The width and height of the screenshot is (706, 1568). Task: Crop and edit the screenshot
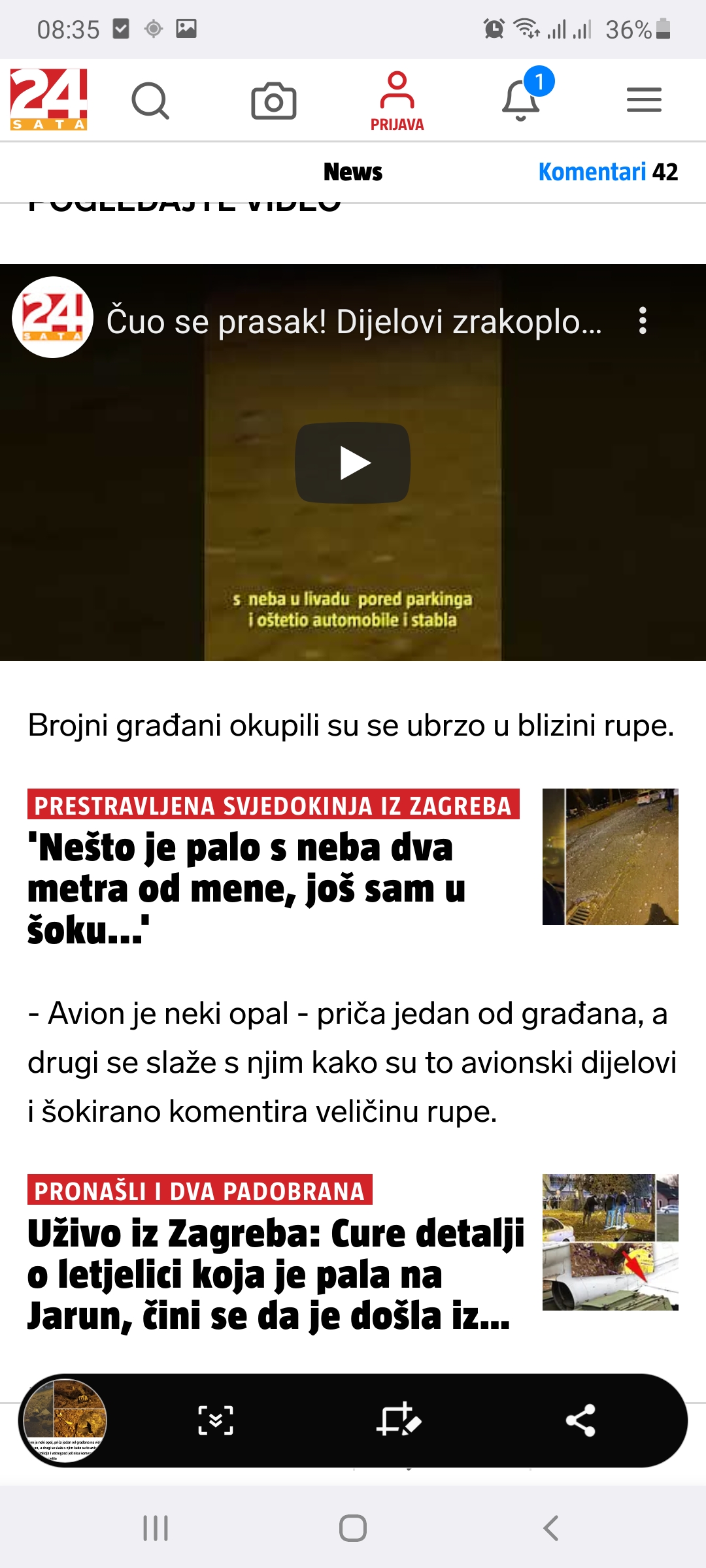click(398, 1420)
